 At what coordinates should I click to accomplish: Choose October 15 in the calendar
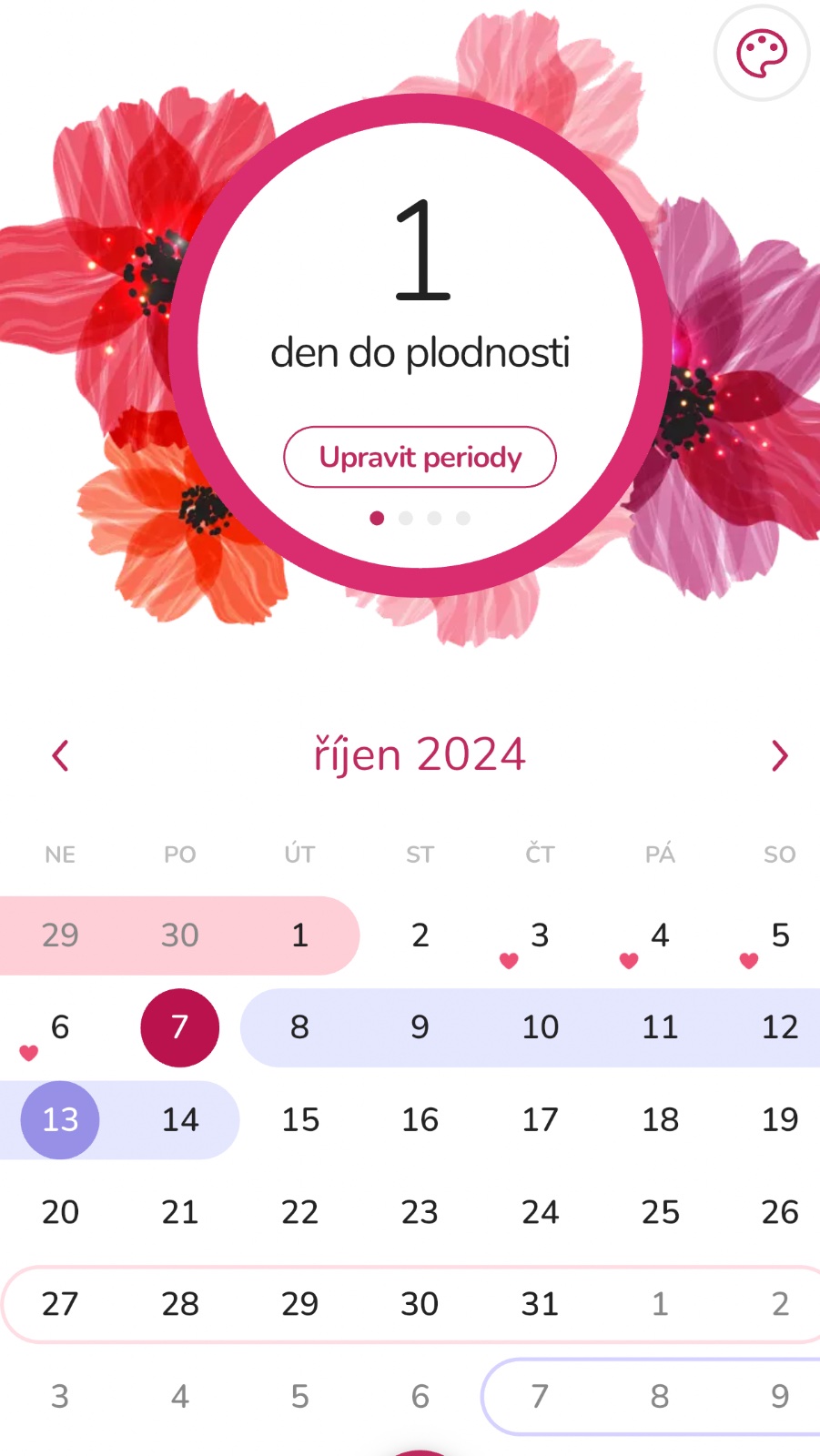pos(300,1119)
